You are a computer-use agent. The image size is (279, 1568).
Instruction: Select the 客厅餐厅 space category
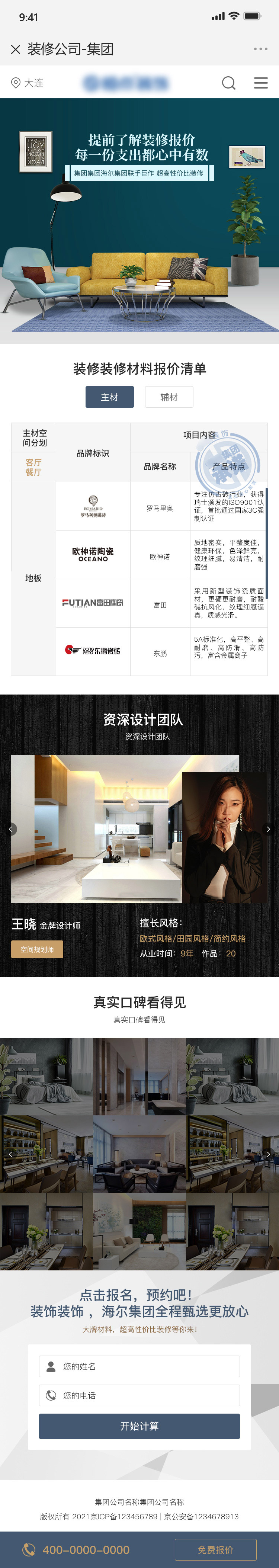coord(33,467)
